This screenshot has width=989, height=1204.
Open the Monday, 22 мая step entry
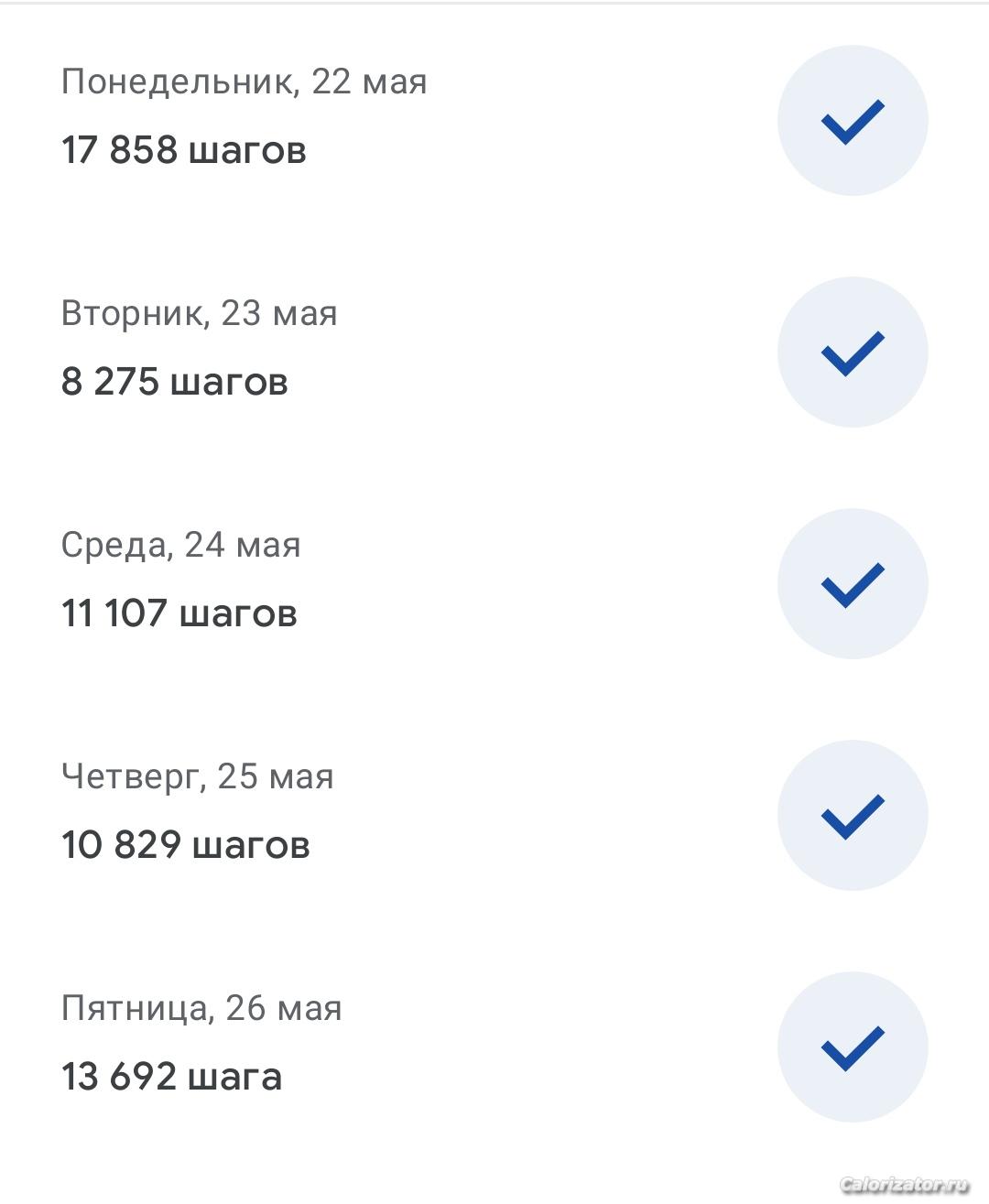244,116
